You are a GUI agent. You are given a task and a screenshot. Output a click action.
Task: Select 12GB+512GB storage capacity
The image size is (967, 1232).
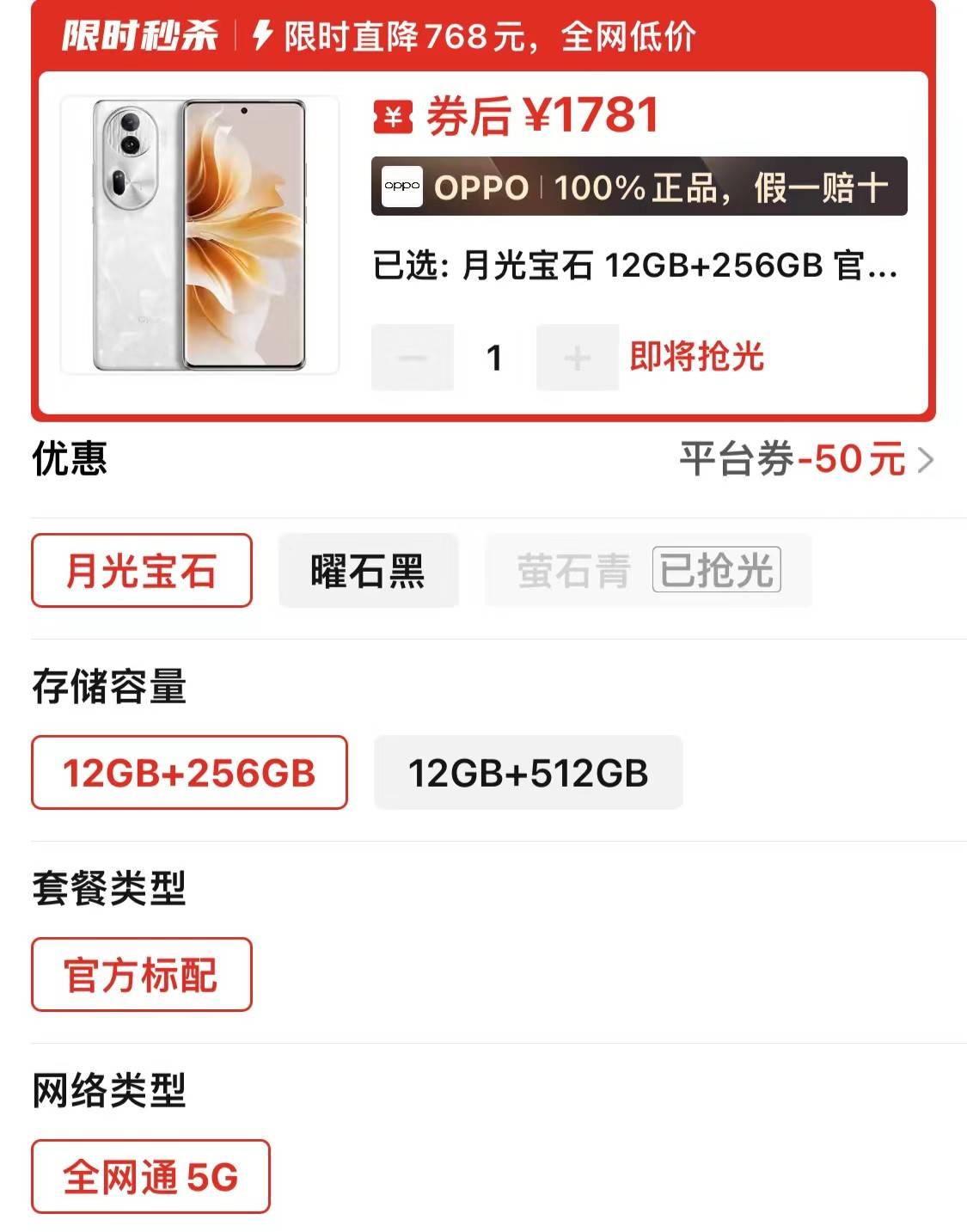[528, 773]
